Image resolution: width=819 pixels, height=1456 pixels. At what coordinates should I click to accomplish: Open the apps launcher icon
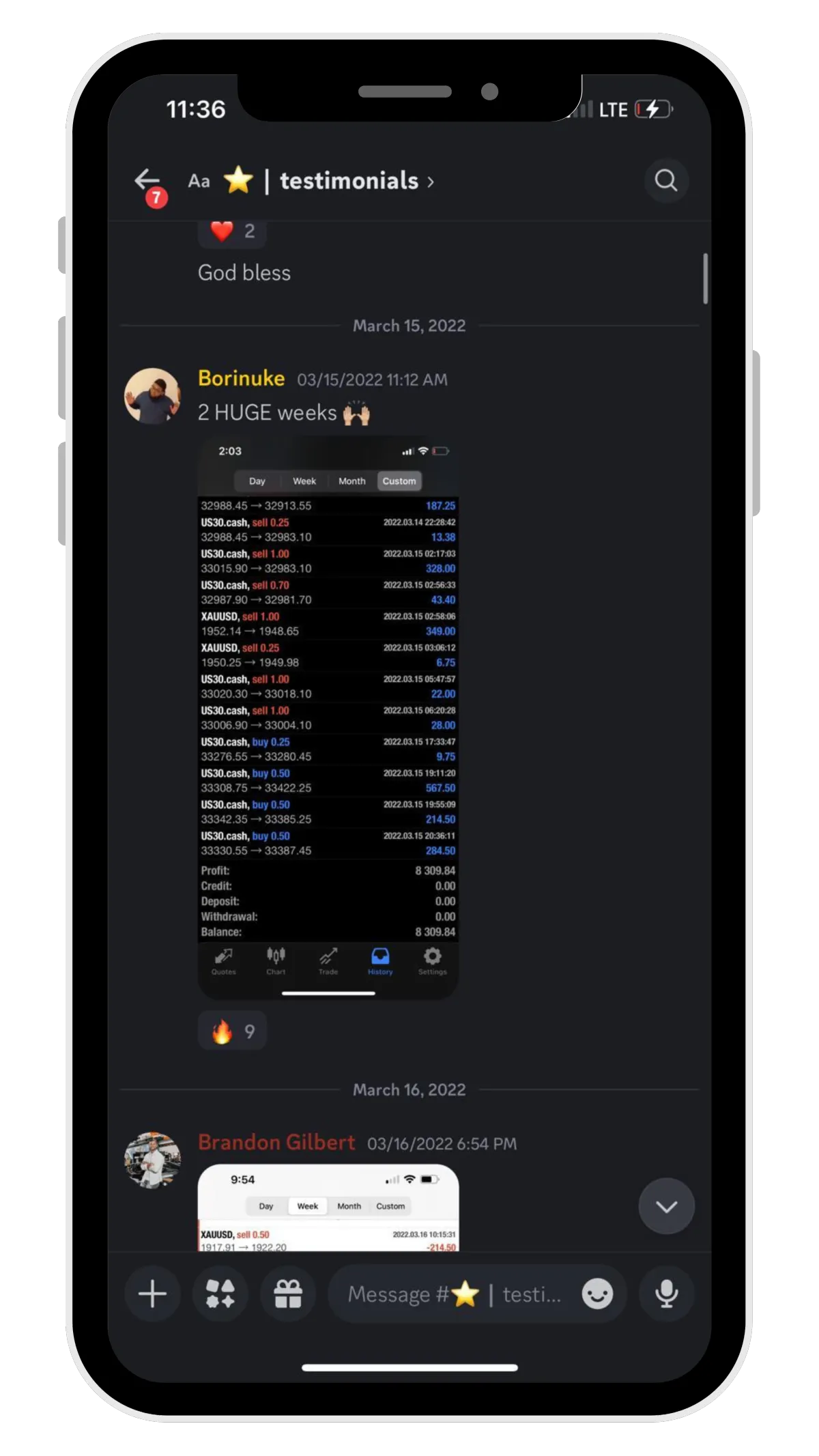(x=220, y=1294)
